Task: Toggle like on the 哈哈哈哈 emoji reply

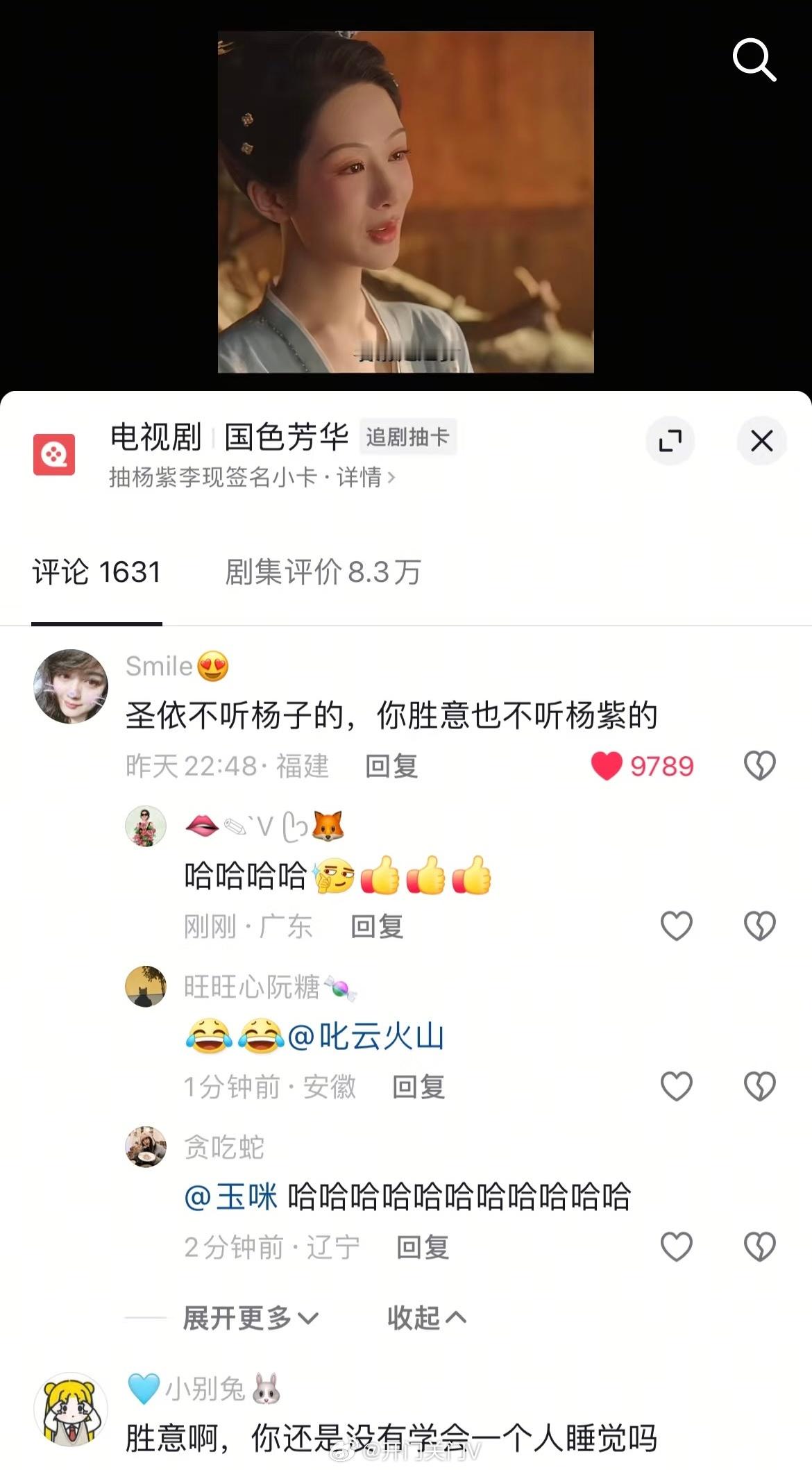Action: point(675,924)
